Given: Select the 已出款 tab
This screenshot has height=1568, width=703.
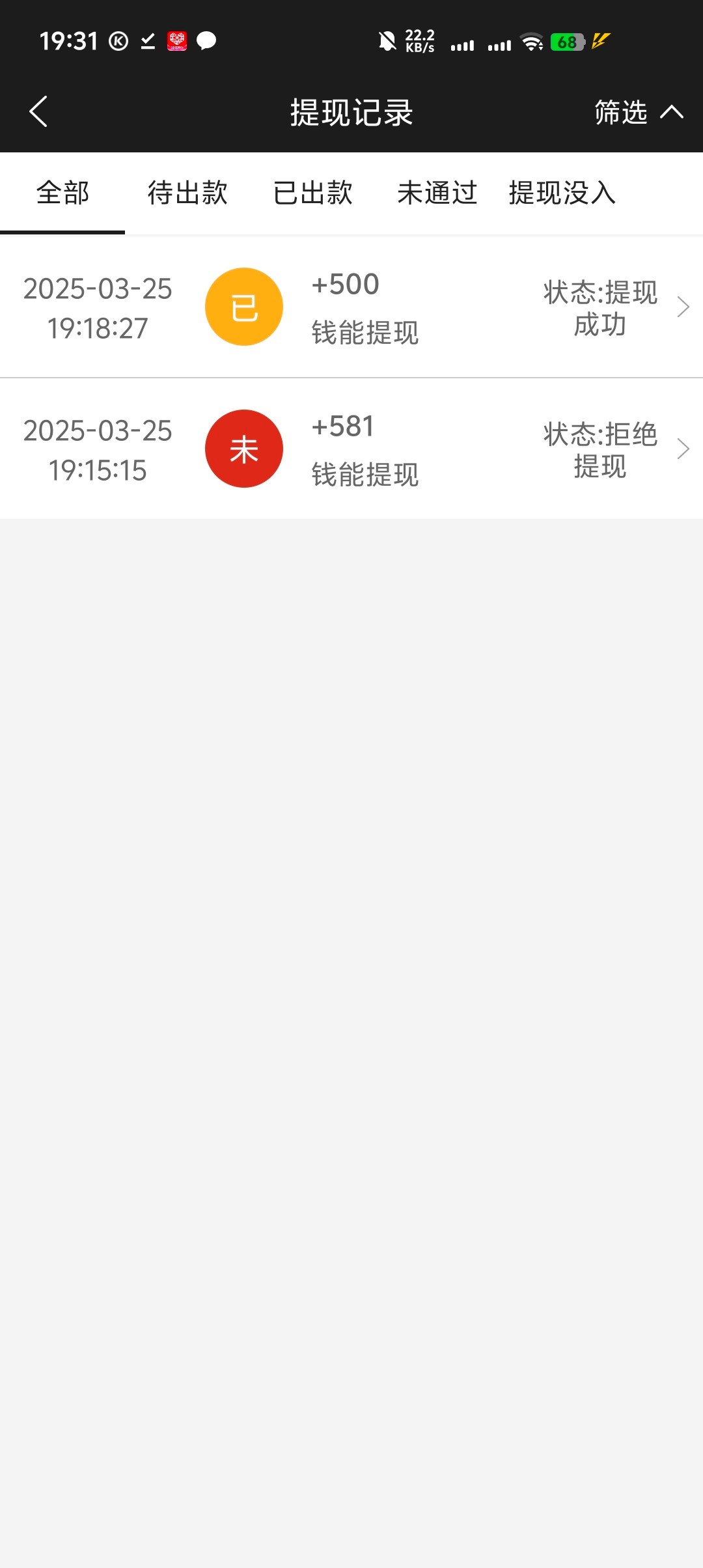Looking at the screenshot, I should point(312,193).
